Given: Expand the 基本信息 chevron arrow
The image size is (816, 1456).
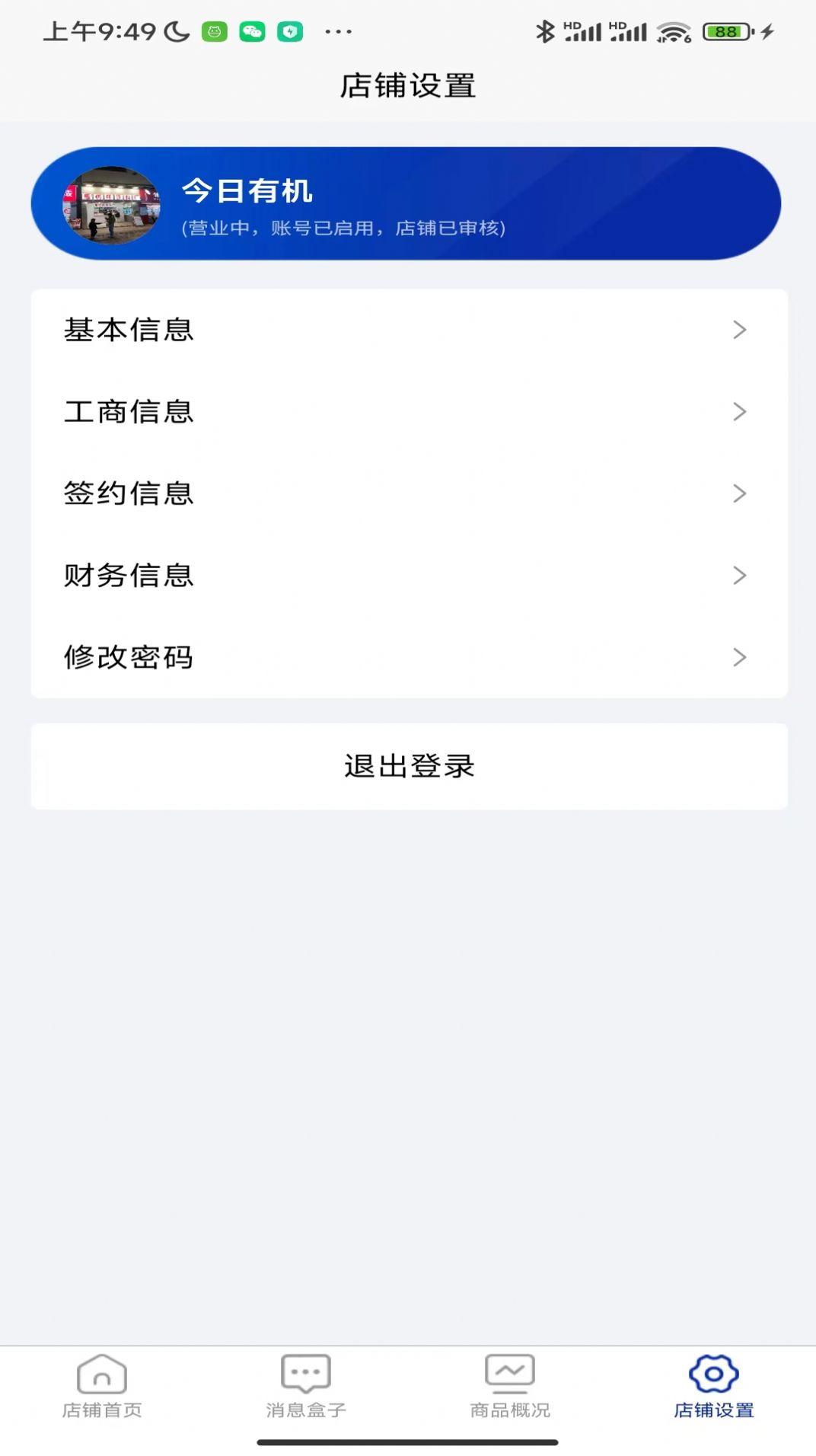Looking at the screenshot, I should pos(739,330).
